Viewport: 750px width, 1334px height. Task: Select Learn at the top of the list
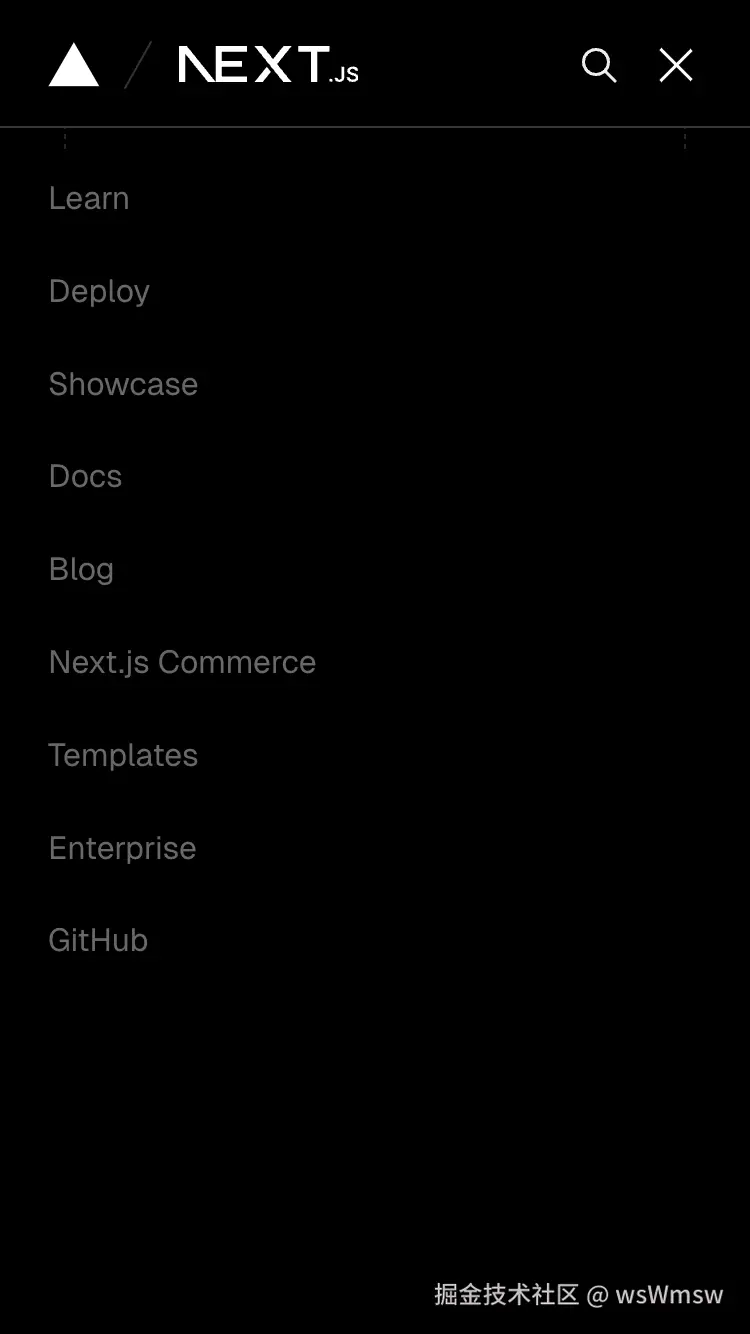(88, 198)
